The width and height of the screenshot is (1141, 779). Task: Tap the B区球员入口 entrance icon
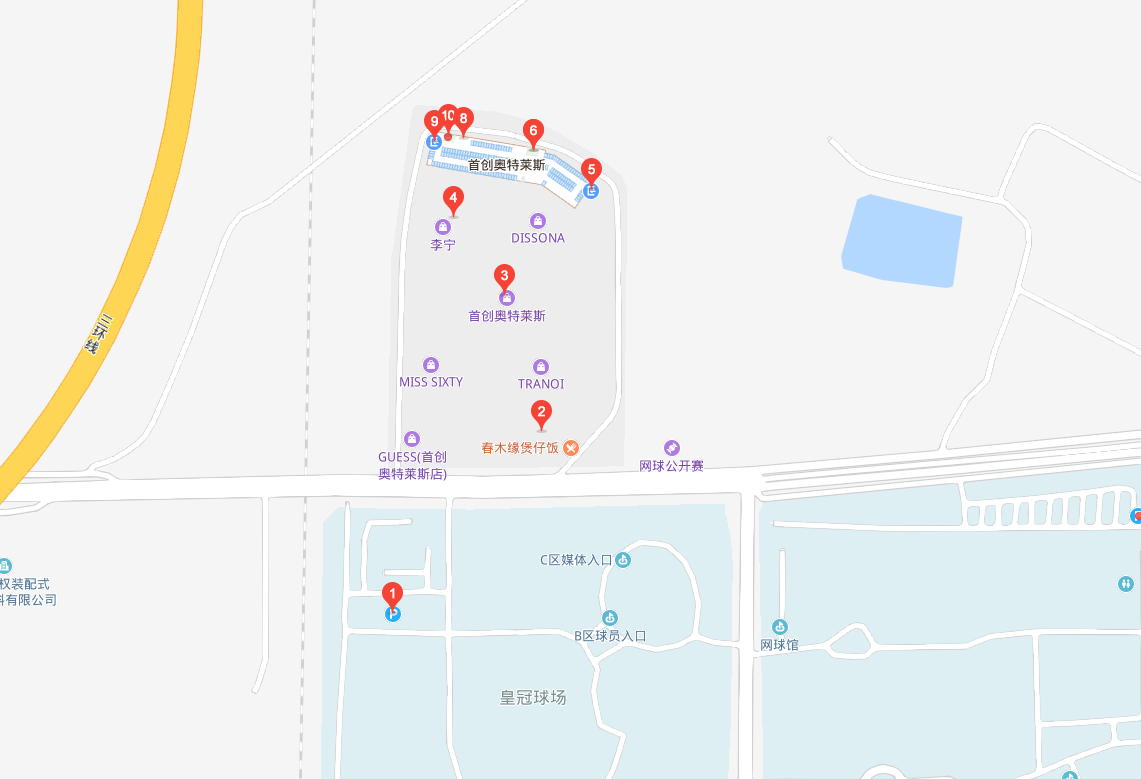tap(610, 618)
